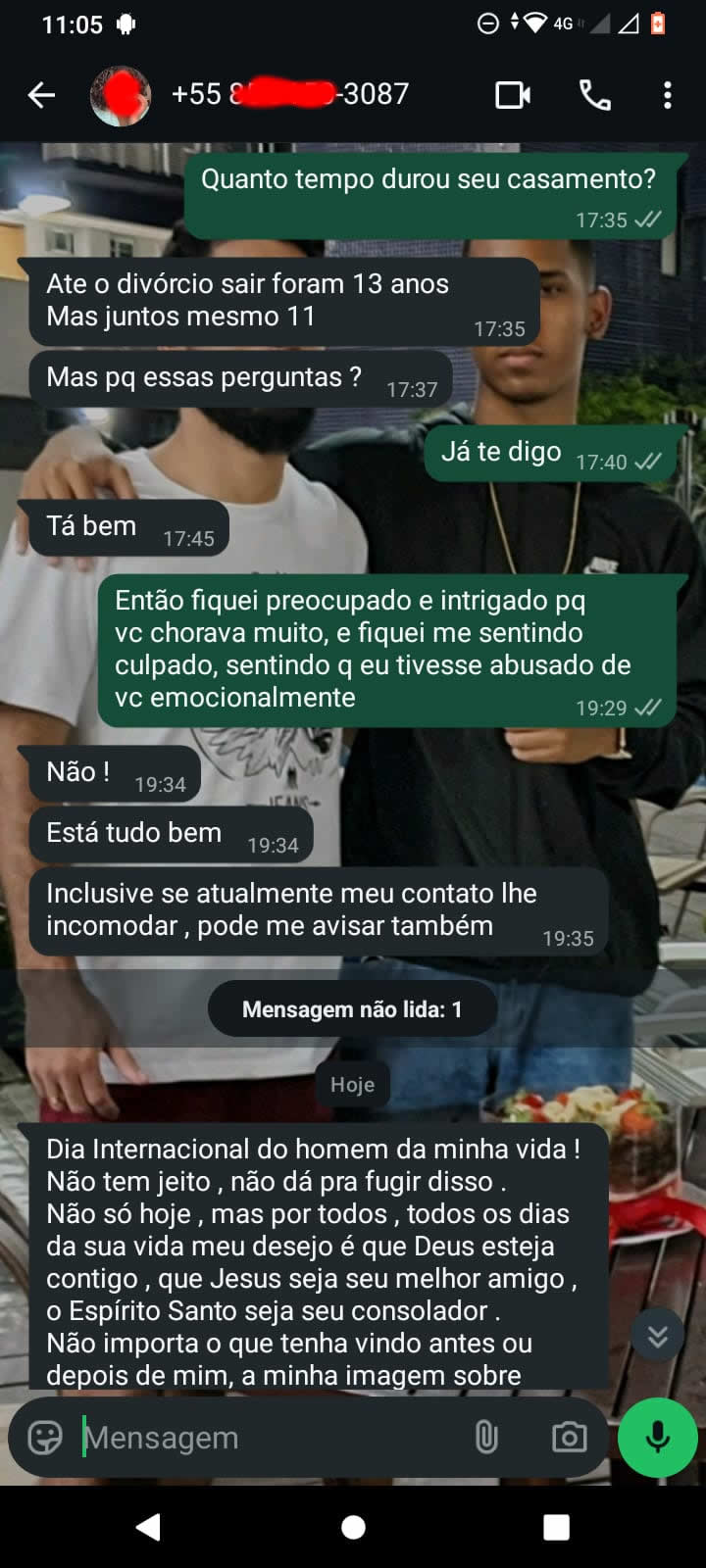Go to the home screen
The image size is (706, 1568).
[353, 1527]
